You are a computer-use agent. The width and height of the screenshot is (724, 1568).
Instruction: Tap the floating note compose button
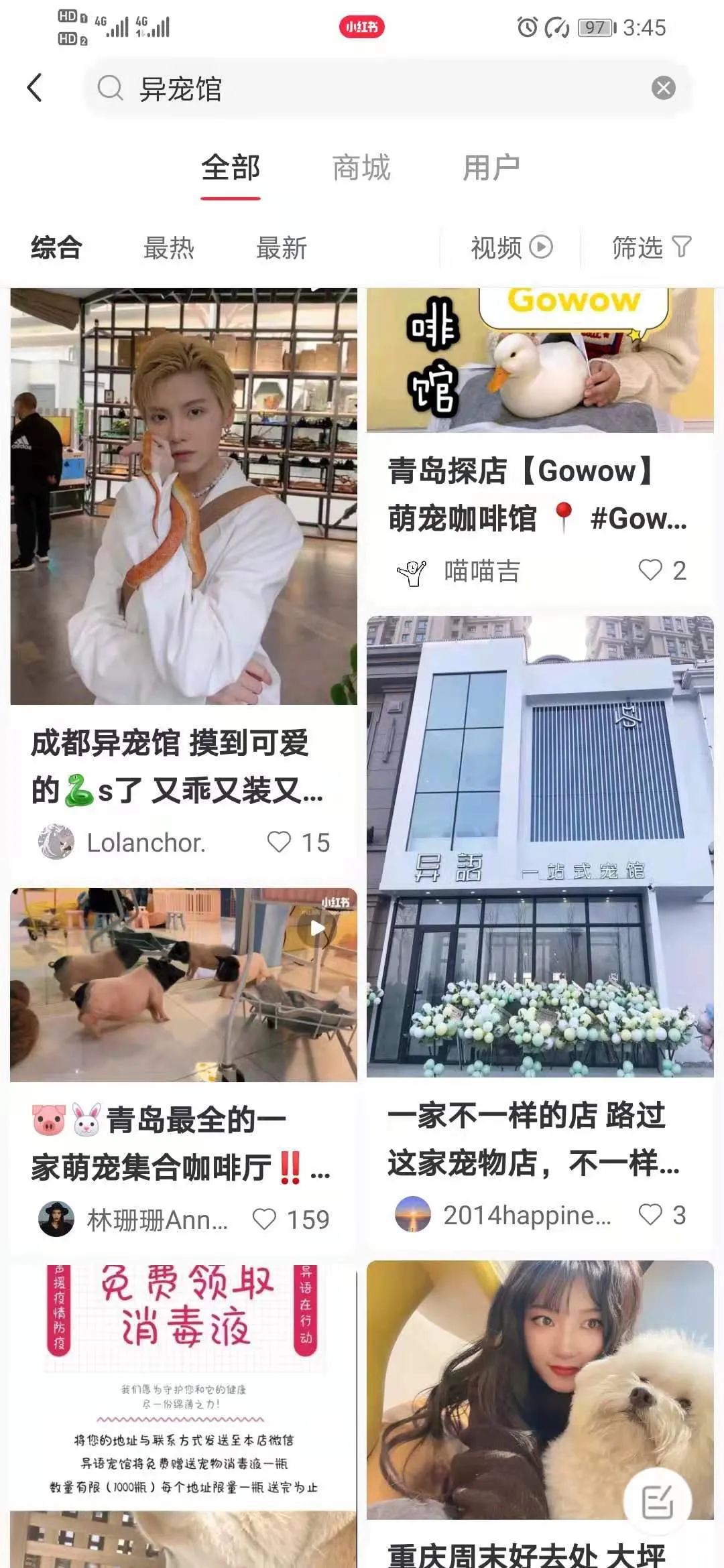pyautogui.click(x=657, y=1502)
